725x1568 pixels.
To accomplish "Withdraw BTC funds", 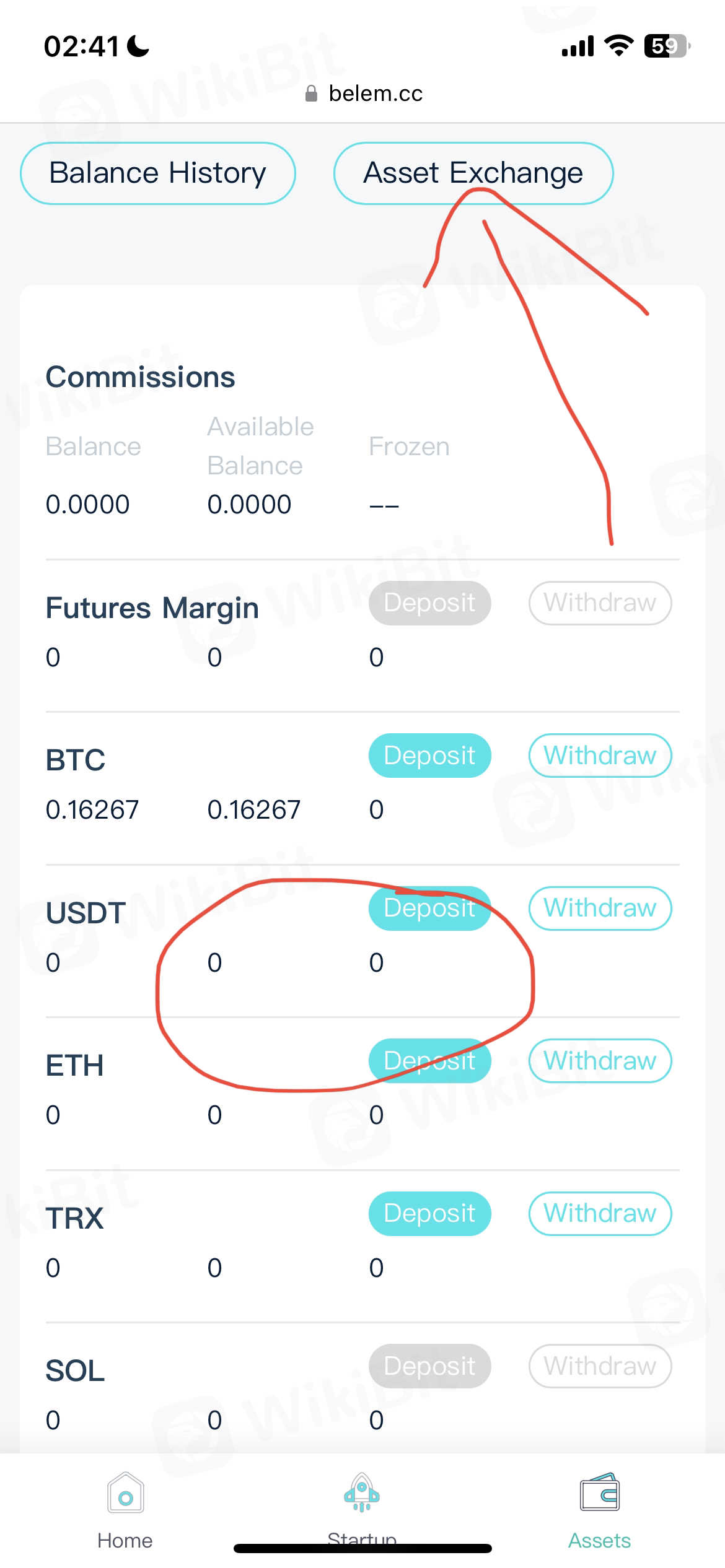I will coord(600,756).
